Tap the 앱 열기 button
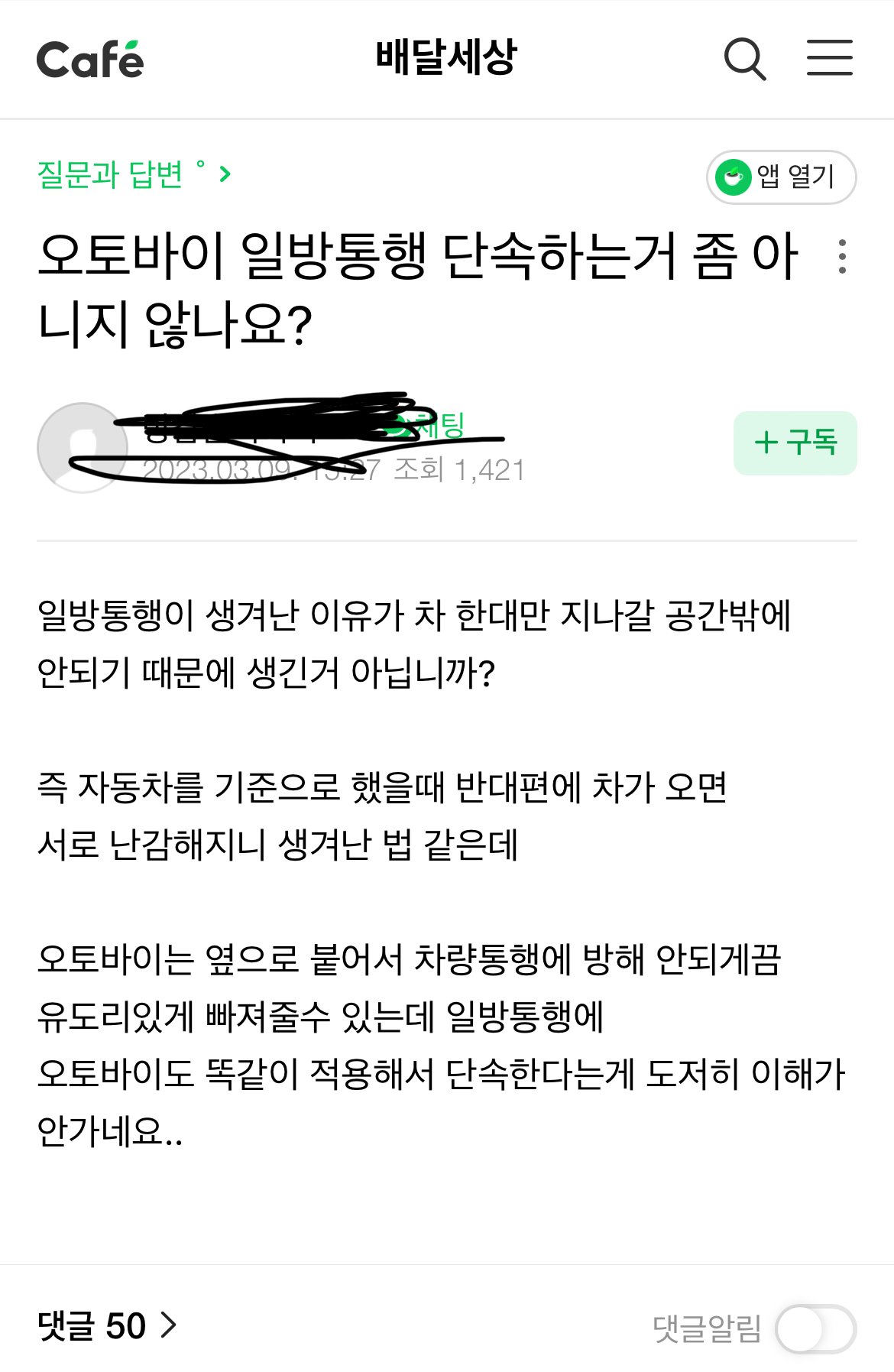The image size is (894, 1372). tap(781, 177)
